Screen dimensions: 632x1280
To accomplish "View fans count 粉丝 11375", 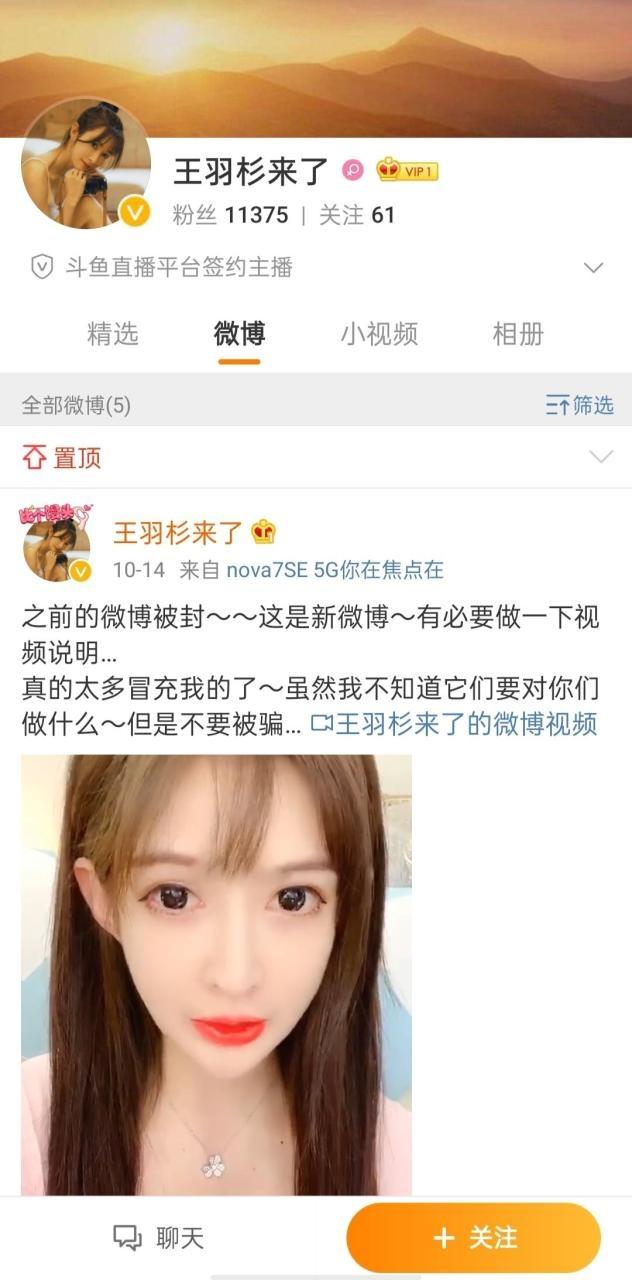I will [230, 215].
